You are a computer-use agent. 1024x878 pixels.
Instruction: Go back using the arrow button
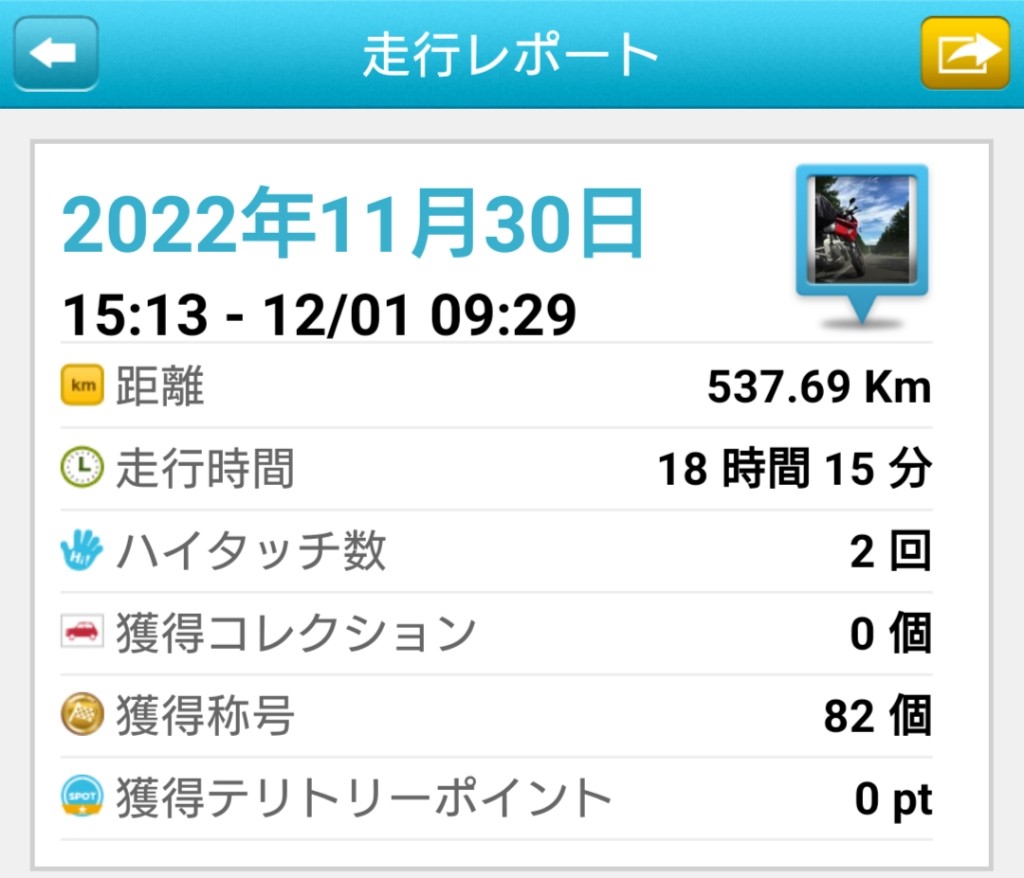click(54, 53)
